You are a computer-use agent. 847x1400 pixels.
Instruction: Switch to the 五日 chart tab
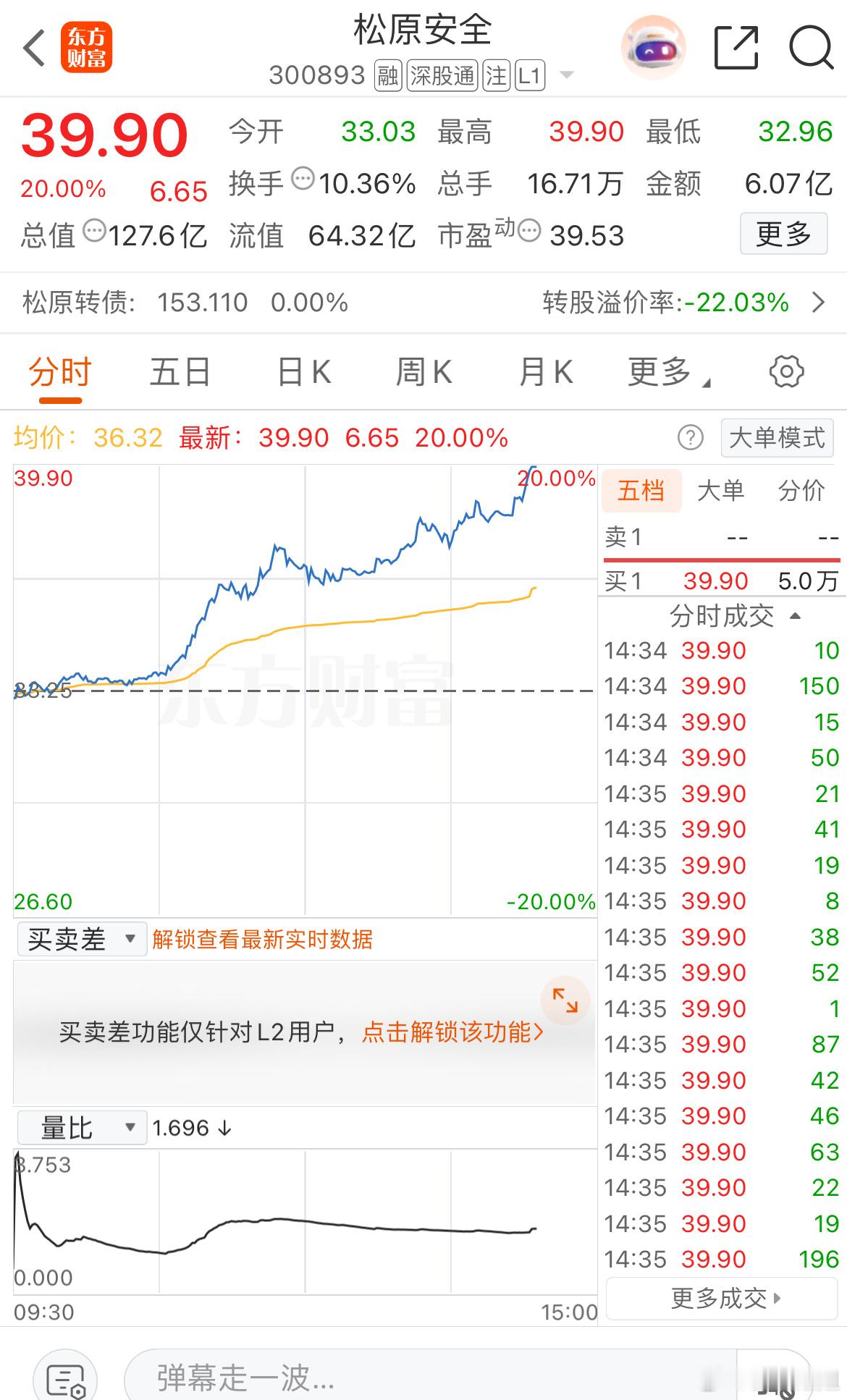point(180,373)
